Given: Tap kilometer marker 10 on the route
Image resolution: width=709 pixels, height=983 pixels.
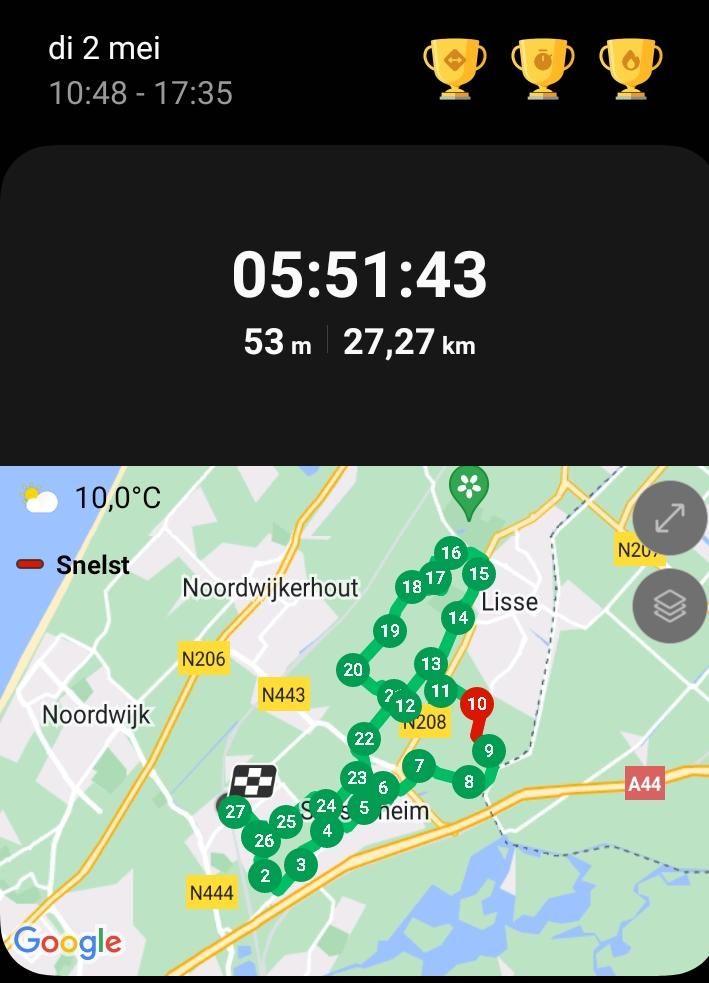Looking at the screenshot, I should click(x=477, y=704).
